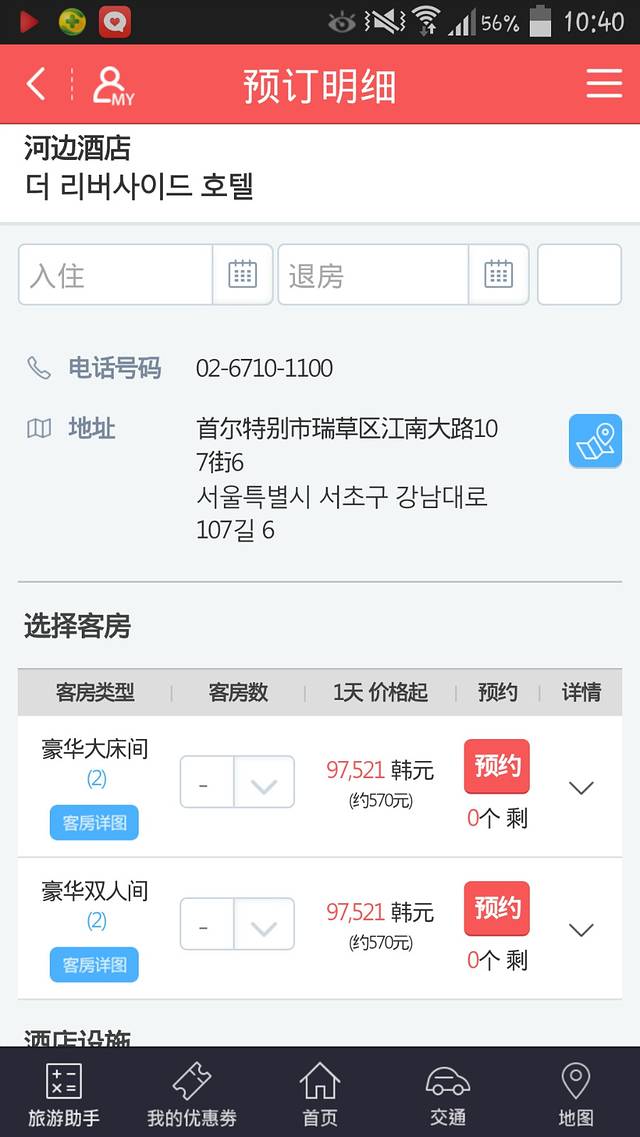
Task: Call the hotel number 02-6710-1100
Action: (264, 368)
